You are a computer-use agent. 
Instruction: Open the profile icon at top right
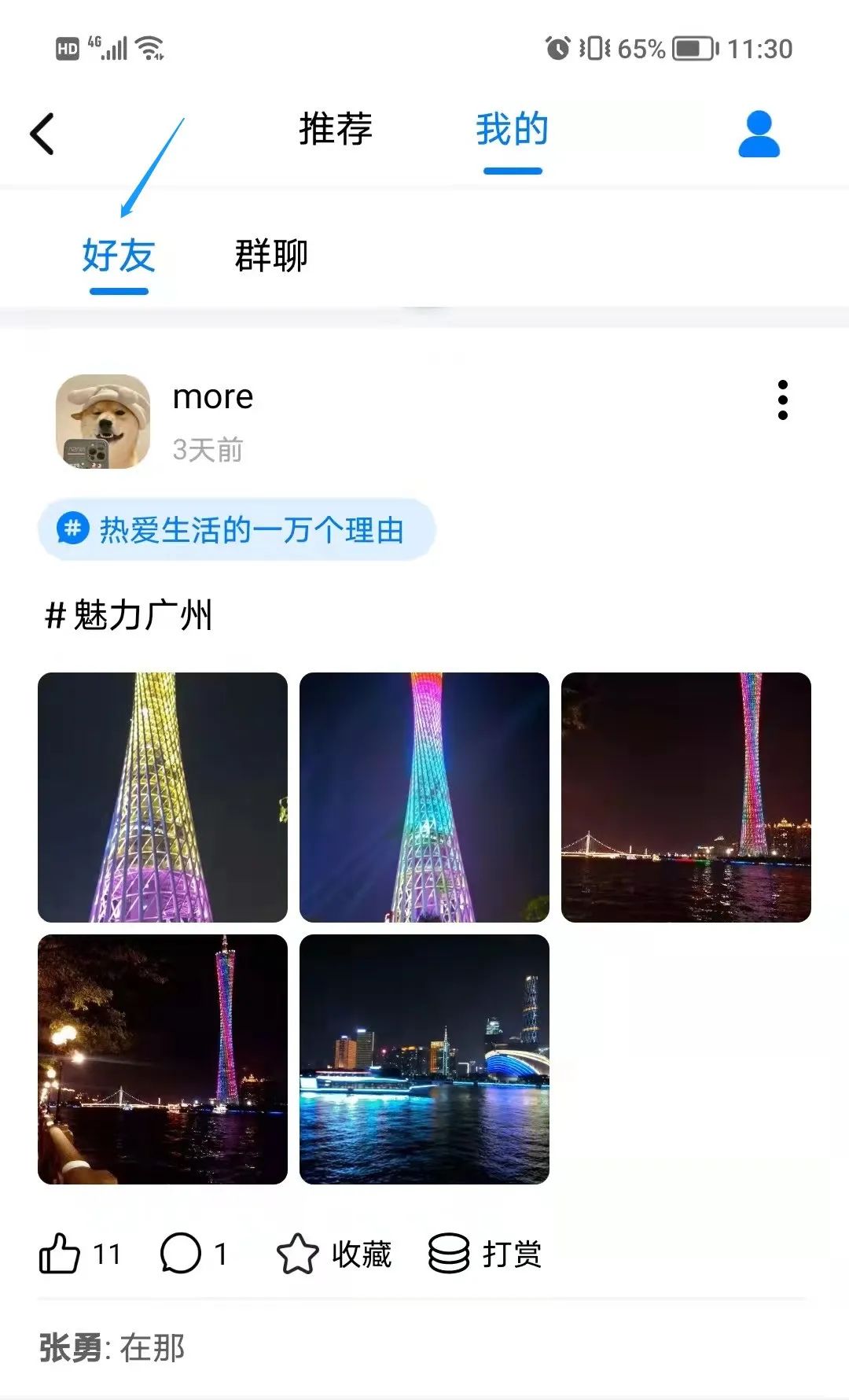(x=759, y=134)
